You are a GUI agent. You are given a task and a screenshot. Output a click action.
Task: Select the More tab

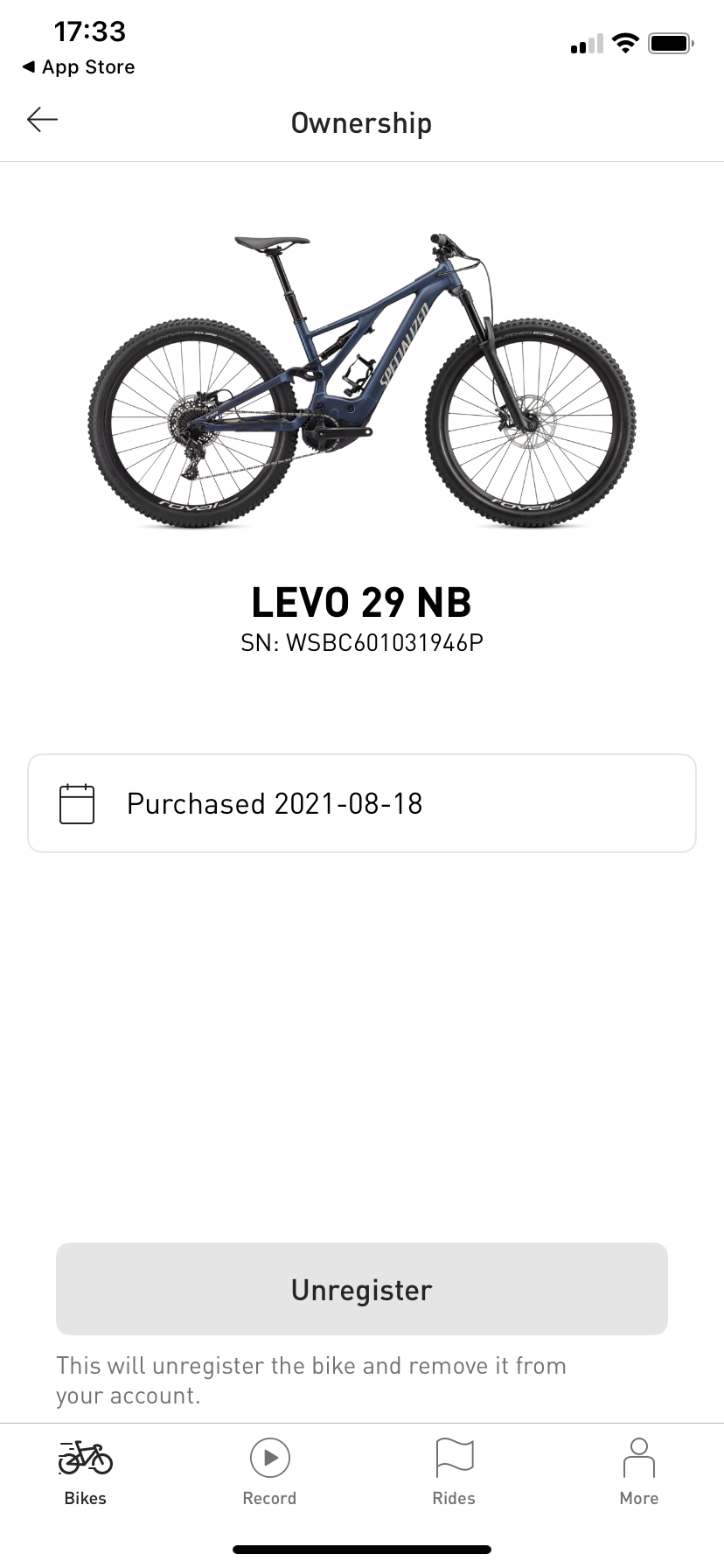pos(638,1472)
